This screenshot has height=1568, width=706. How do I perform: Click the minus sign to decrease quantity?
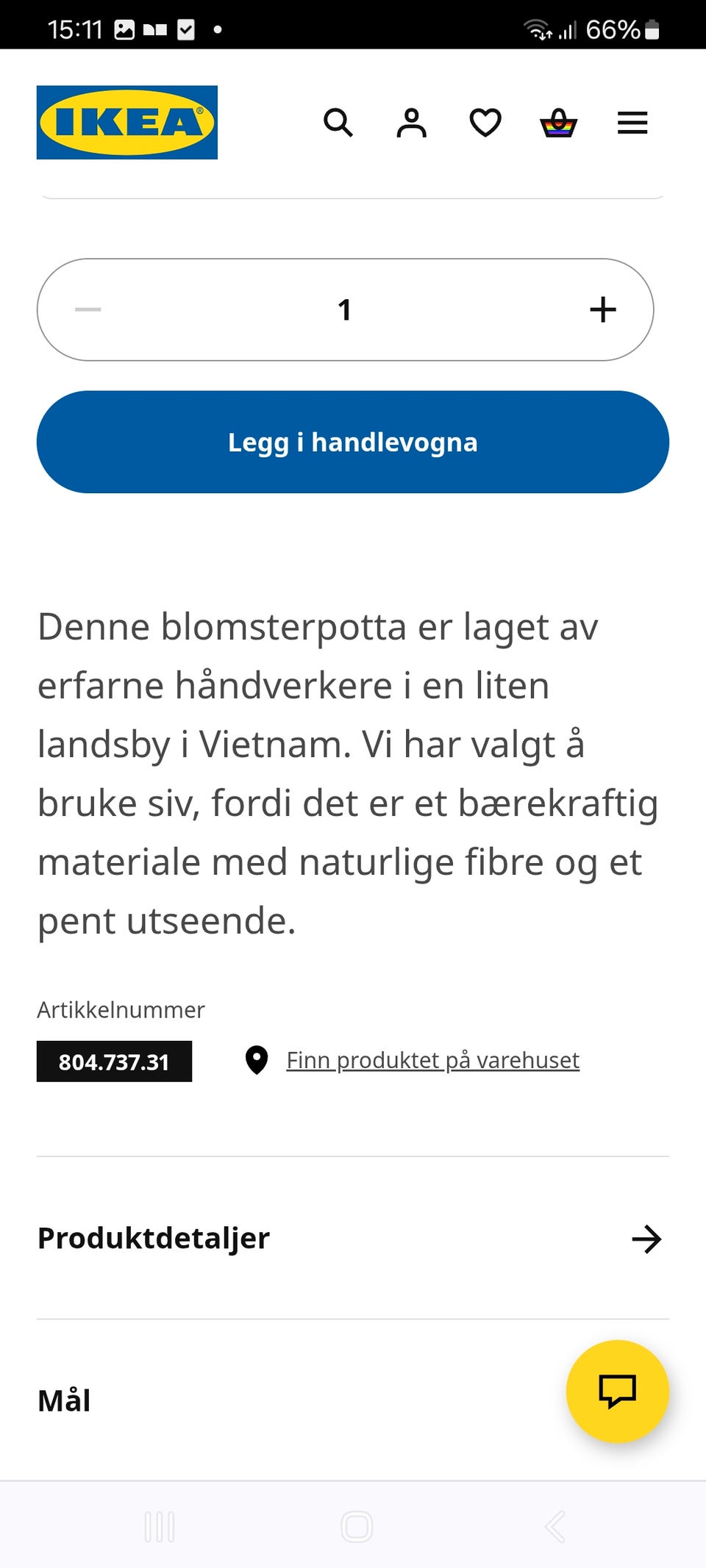click(87, 309)
